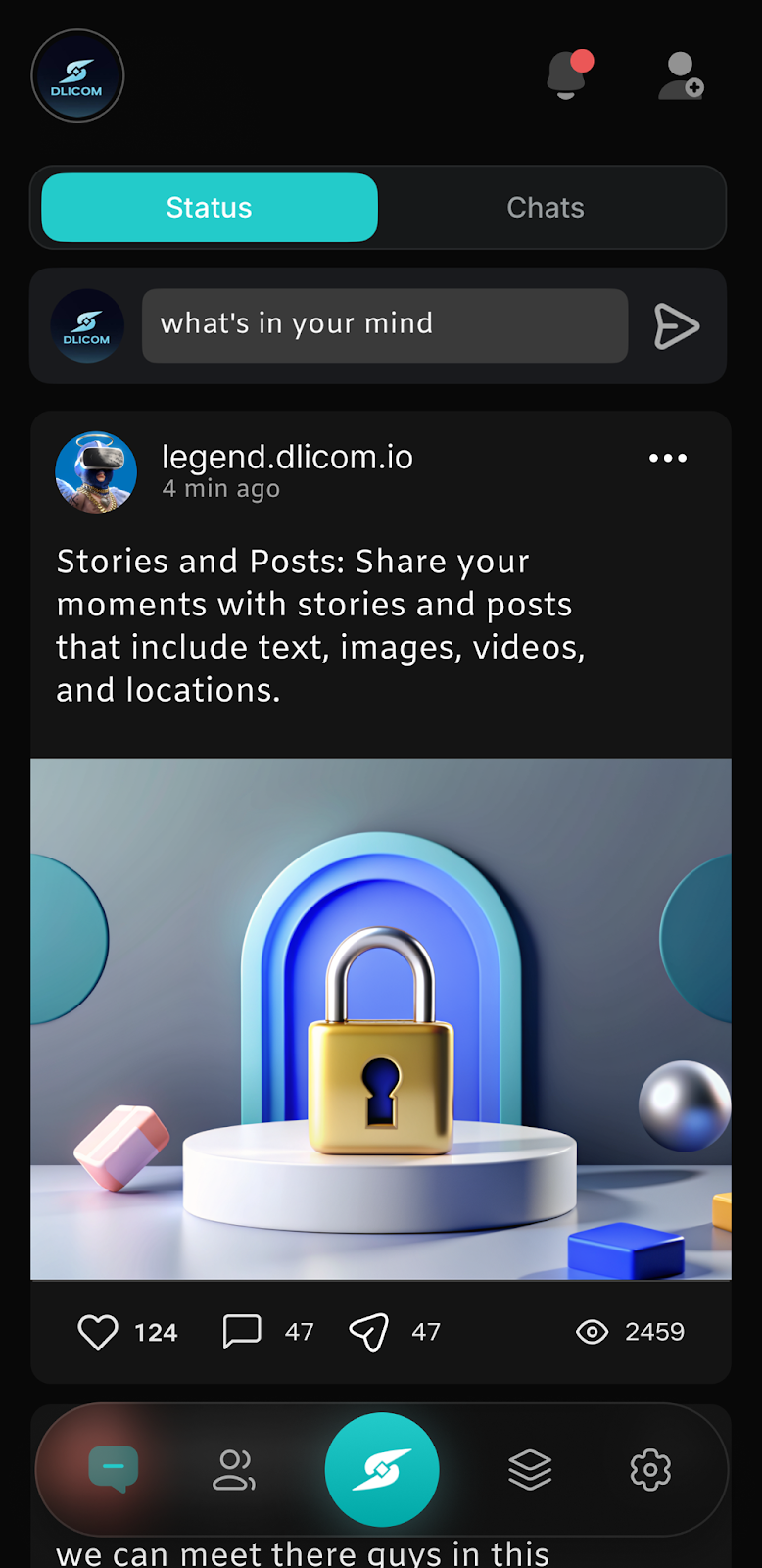The height and width of the screenshot is (1568, 762).
Task: Like legend.dlicom.io's post
Action: (x=98, y=1332)
